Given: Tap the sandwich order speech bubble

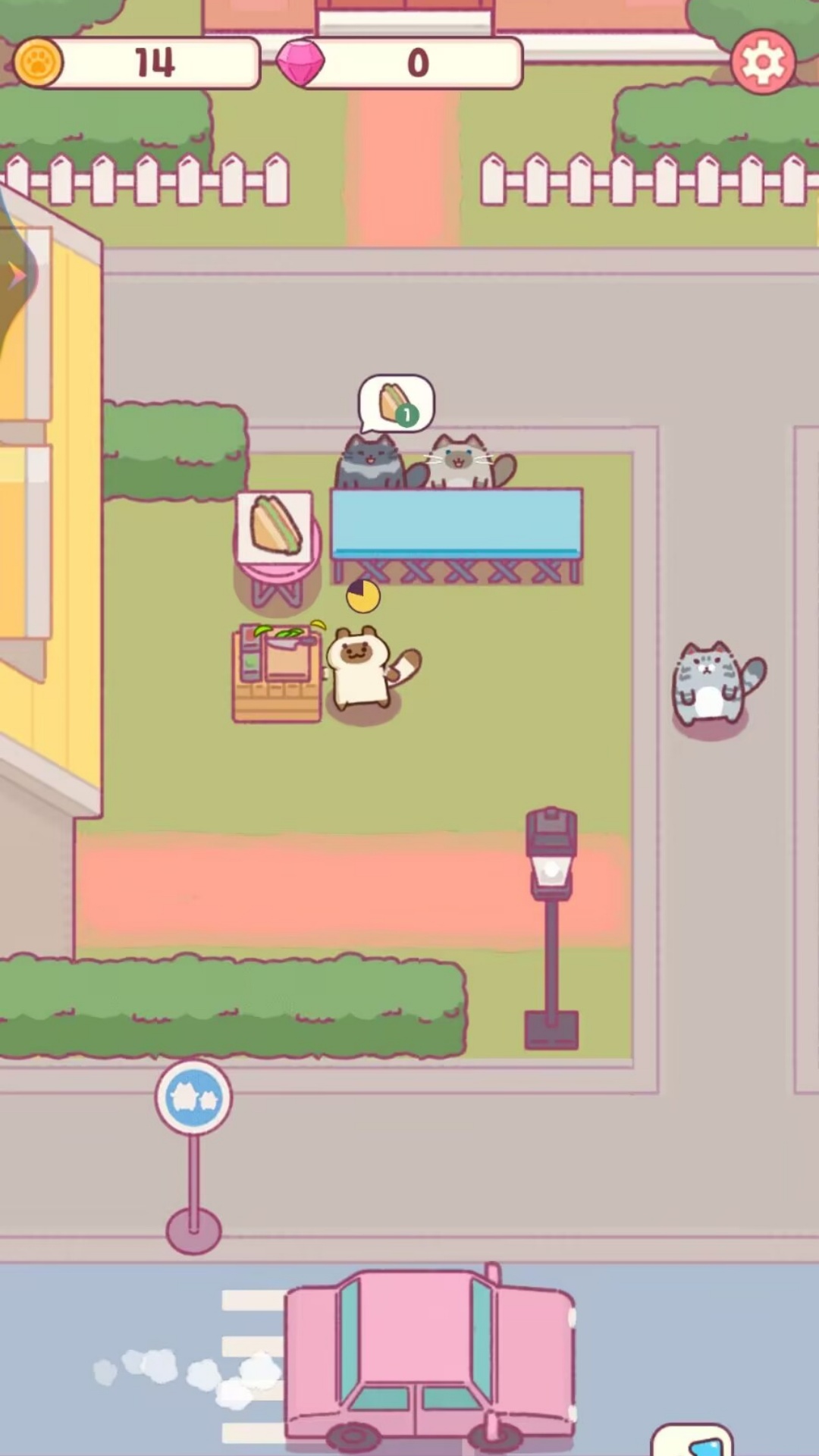Looking at the screenshot, I should 395,403.
